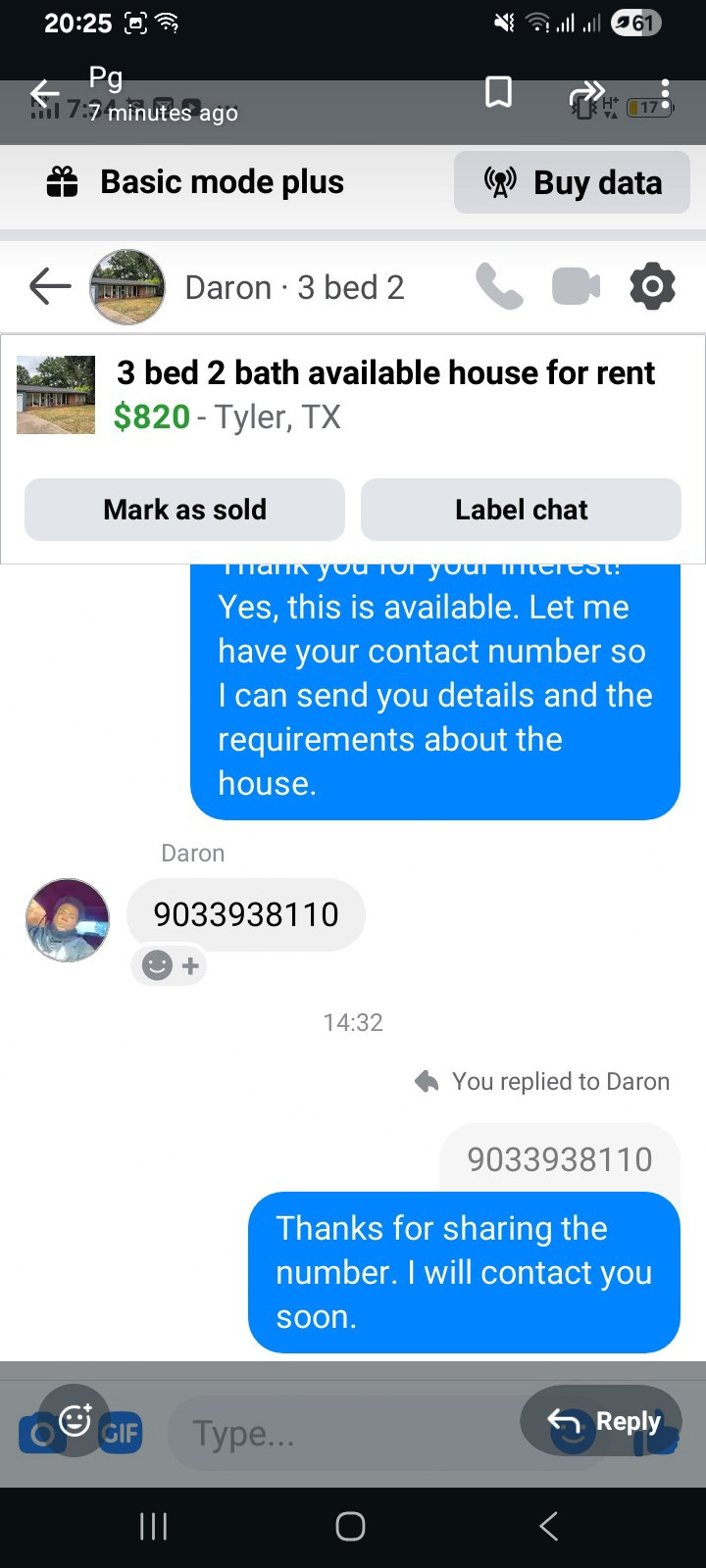Viewport: 706px width, 1568px height.
Task: Return from Daron's chat
Action: click(50, 287)
